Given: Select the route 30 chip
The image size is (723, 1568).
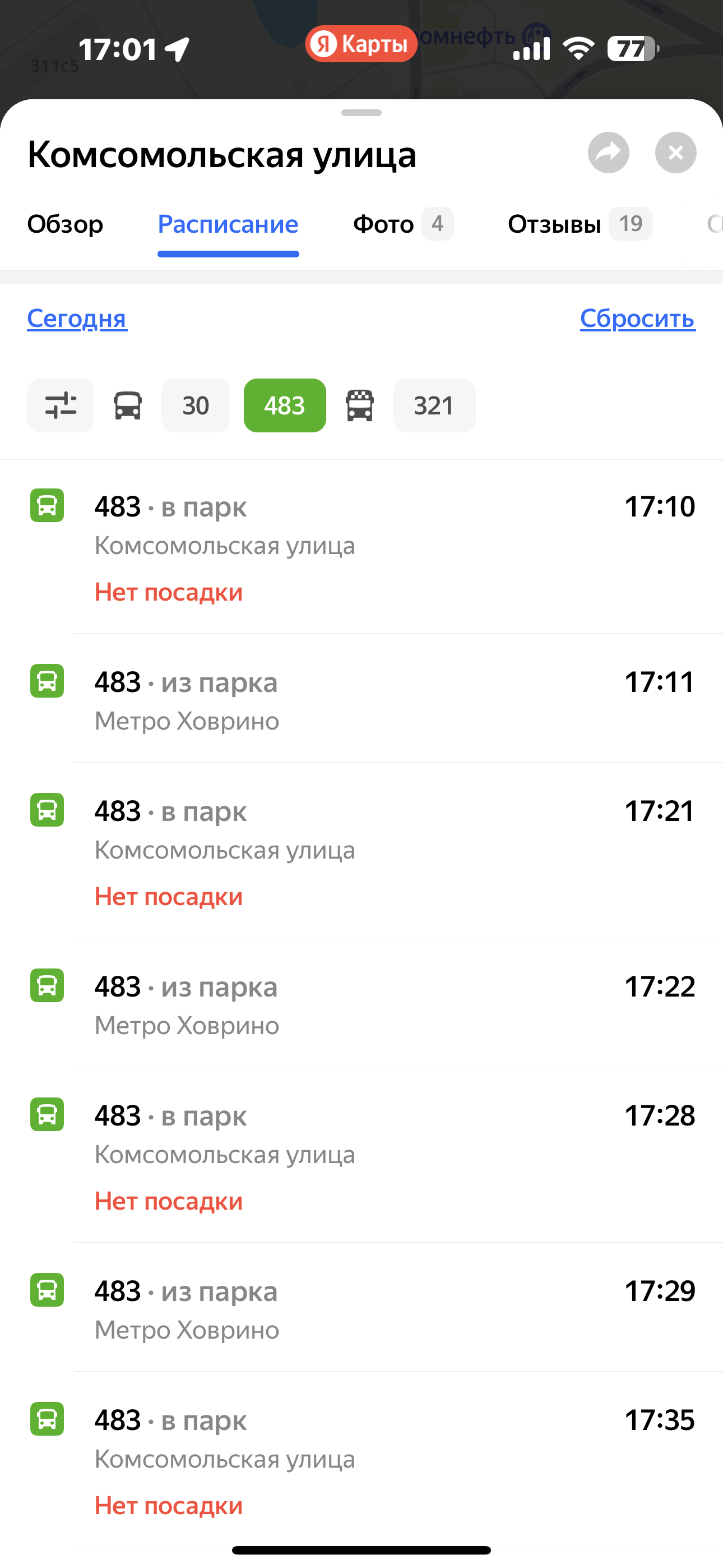Looking at the screenshot, I should [x=196, y=405].
